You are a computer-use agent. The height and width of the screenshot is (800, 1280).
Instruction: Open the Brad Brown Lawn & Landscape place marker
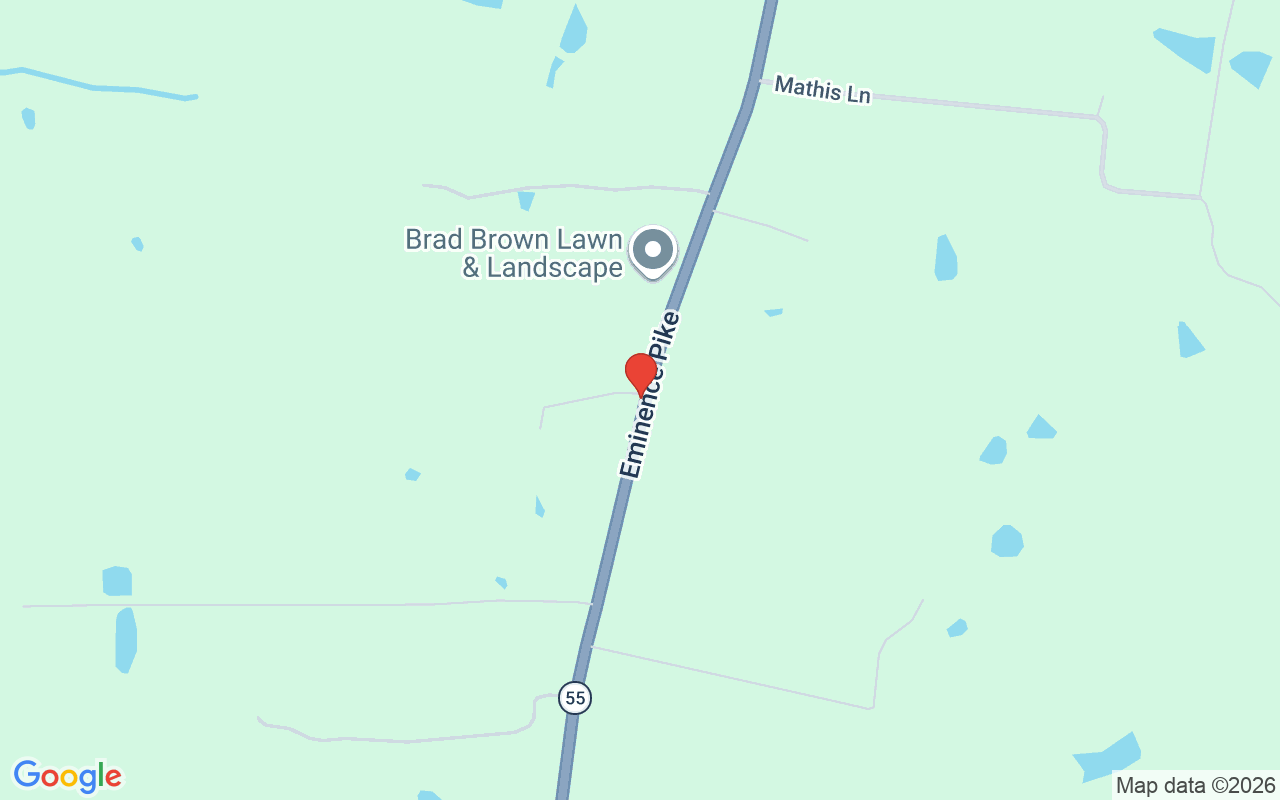coord(653,250)
